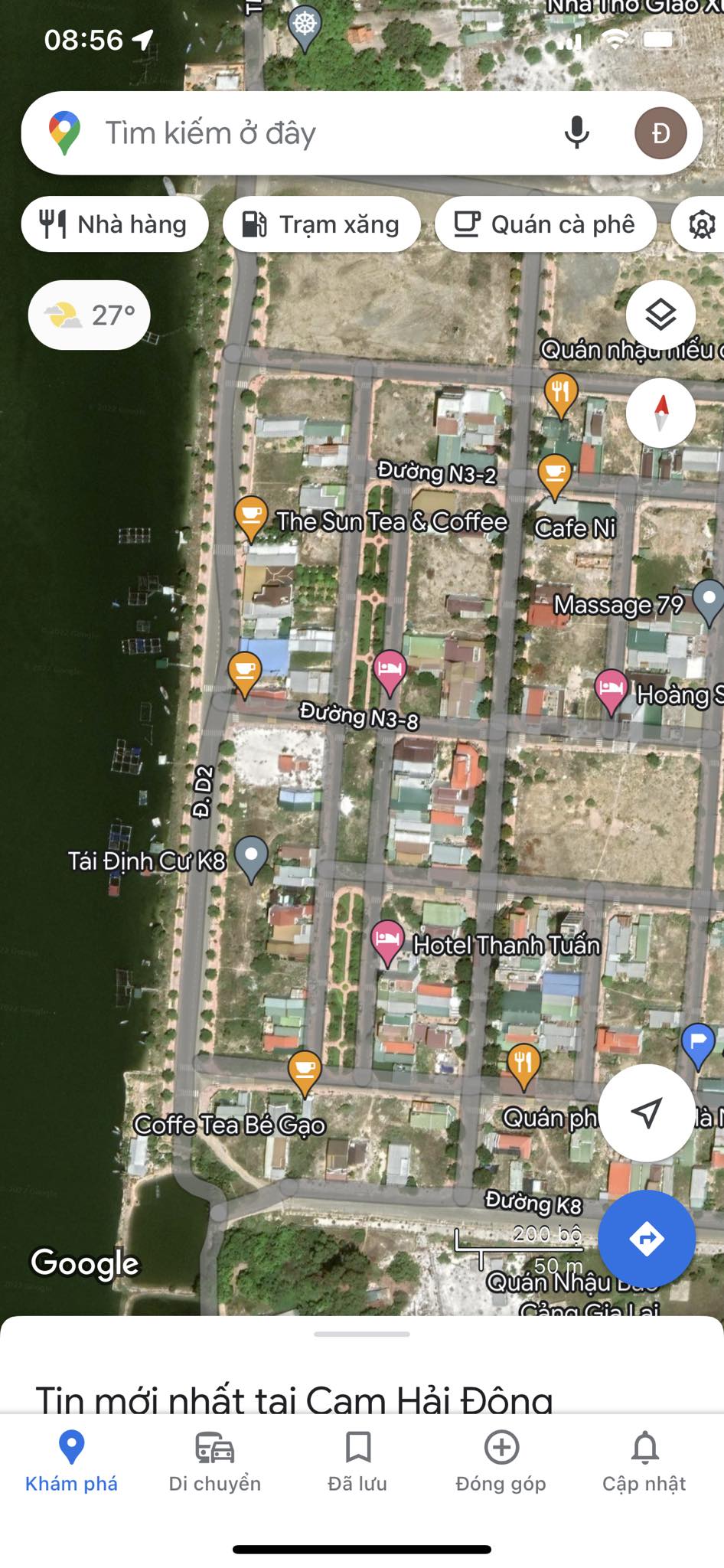Tap the compass to reorient map
Image resolution: width=724 pixels, height=1568 pixels.
coord(660,413)
